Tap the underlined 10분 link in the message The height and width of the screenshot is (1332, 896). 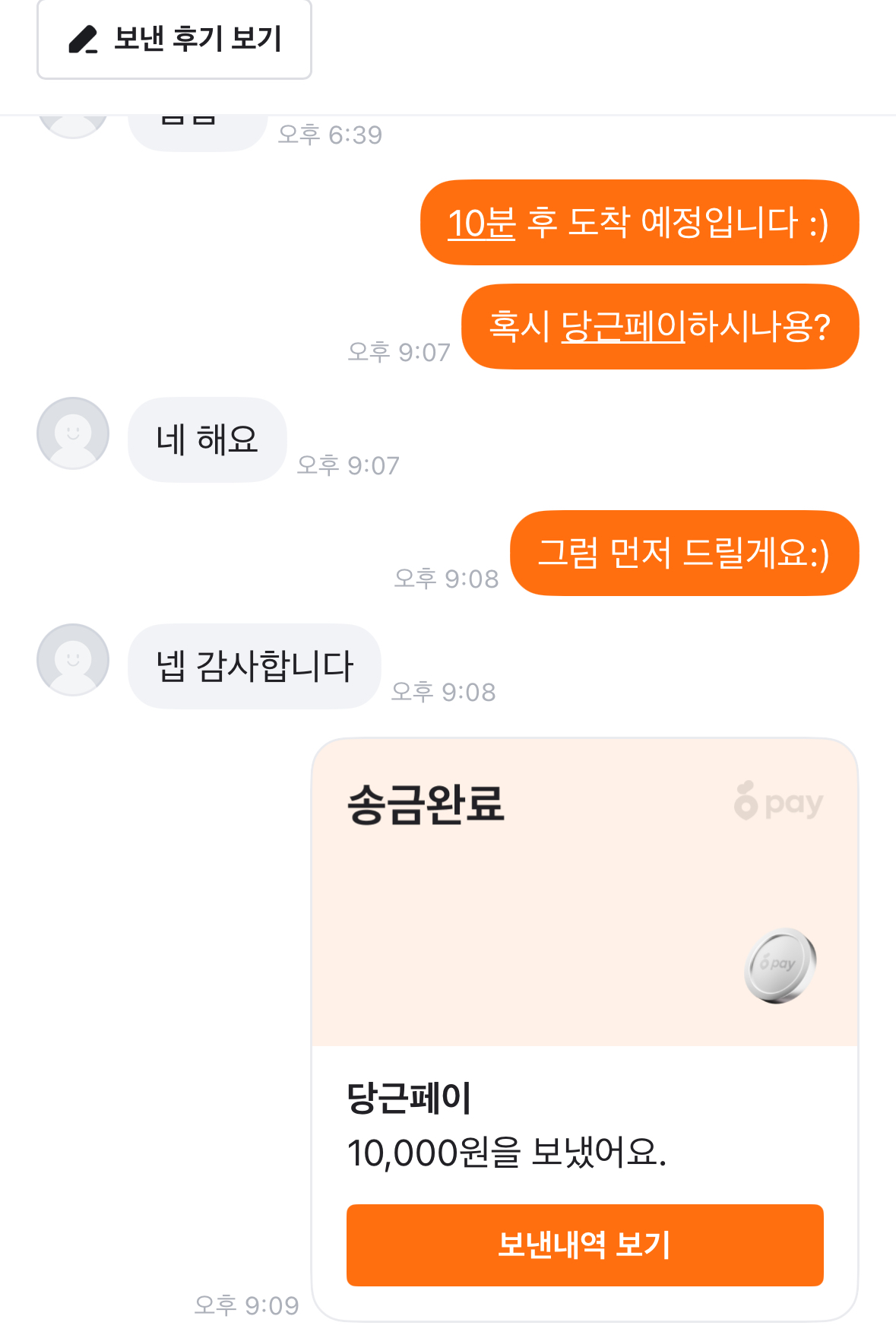coord(481,224)
